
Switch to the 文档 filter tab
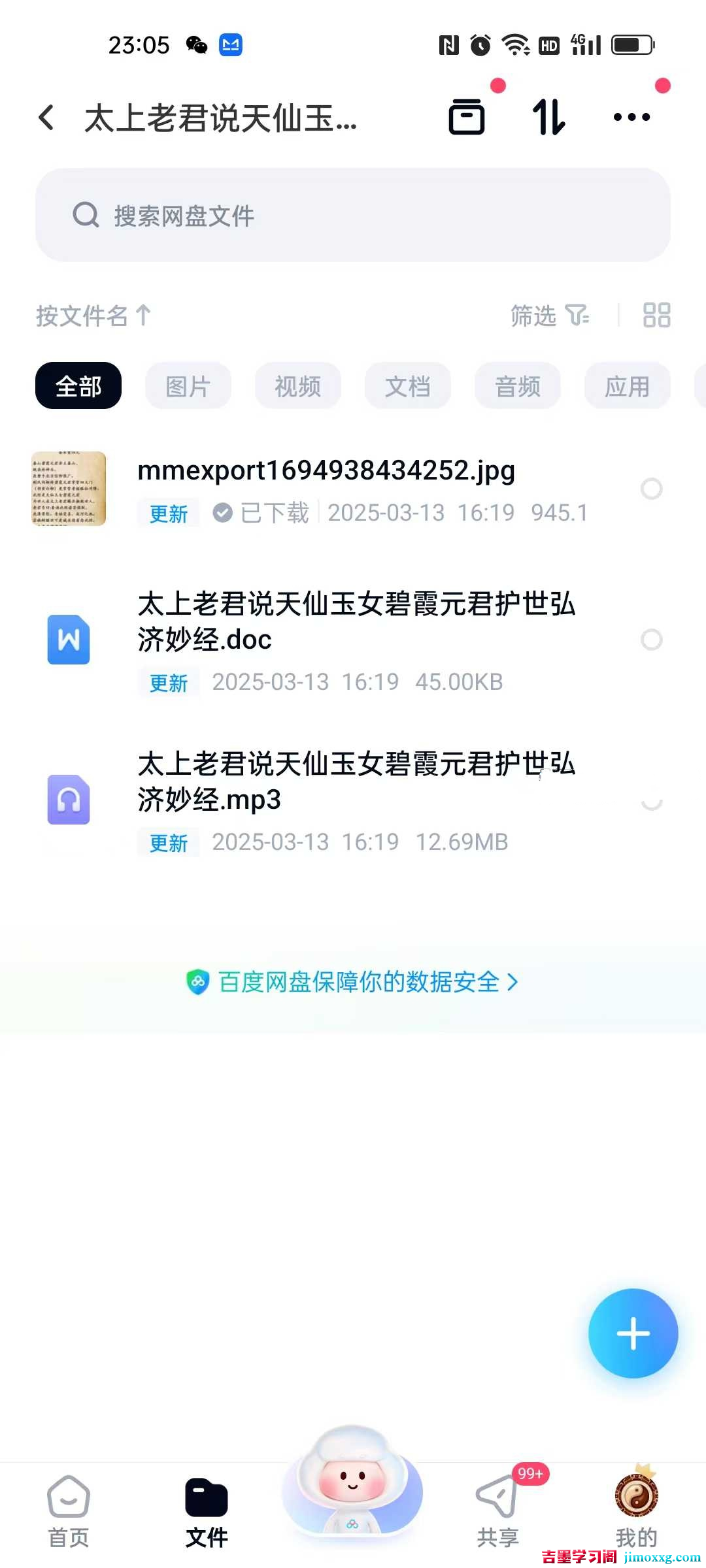(407, 385)
